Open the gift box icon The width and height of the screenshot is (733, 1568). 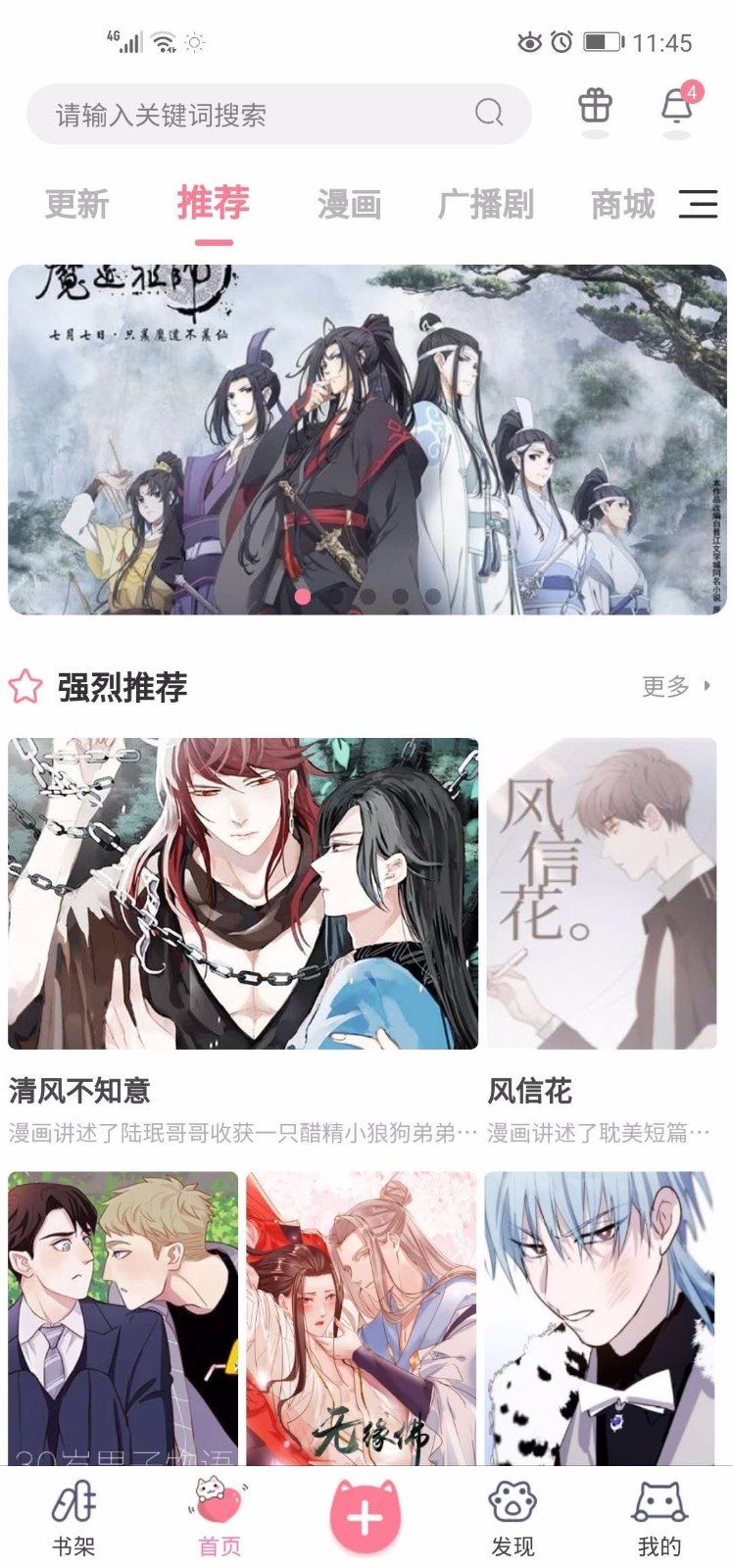click(x=595, y=106)
